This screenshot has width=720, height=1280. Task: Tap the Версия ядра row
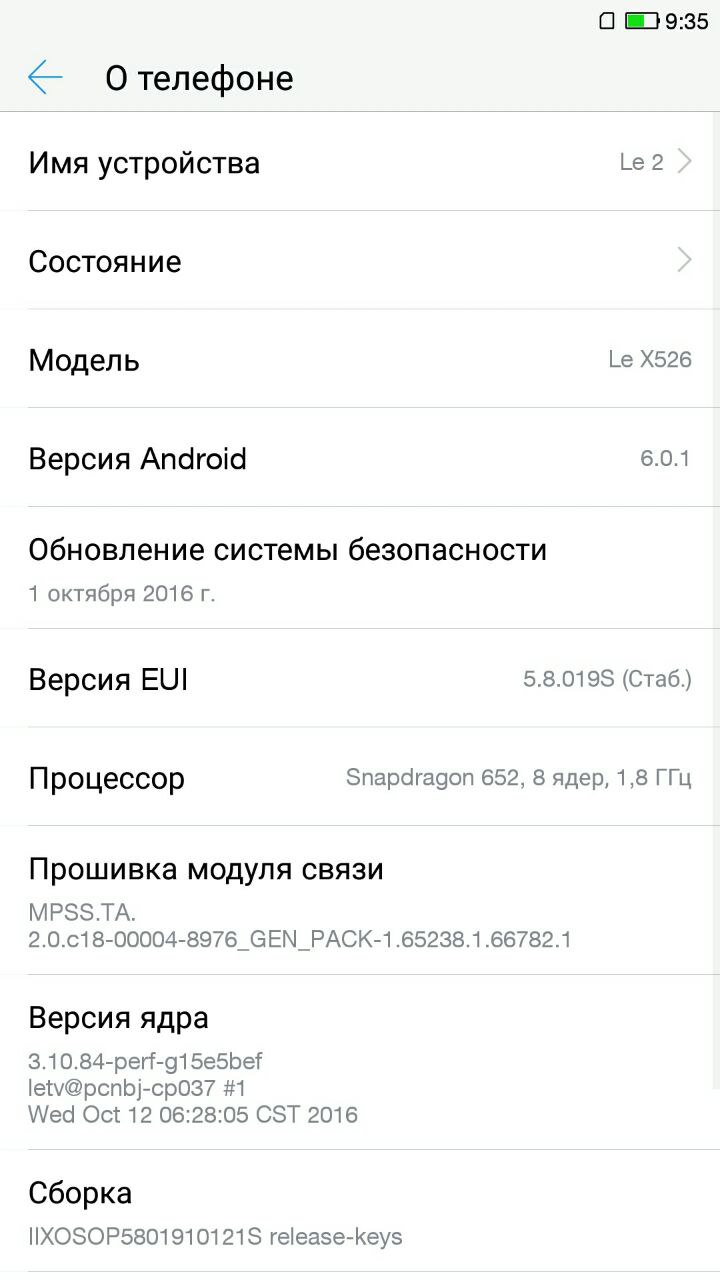tap(360, 1062)
